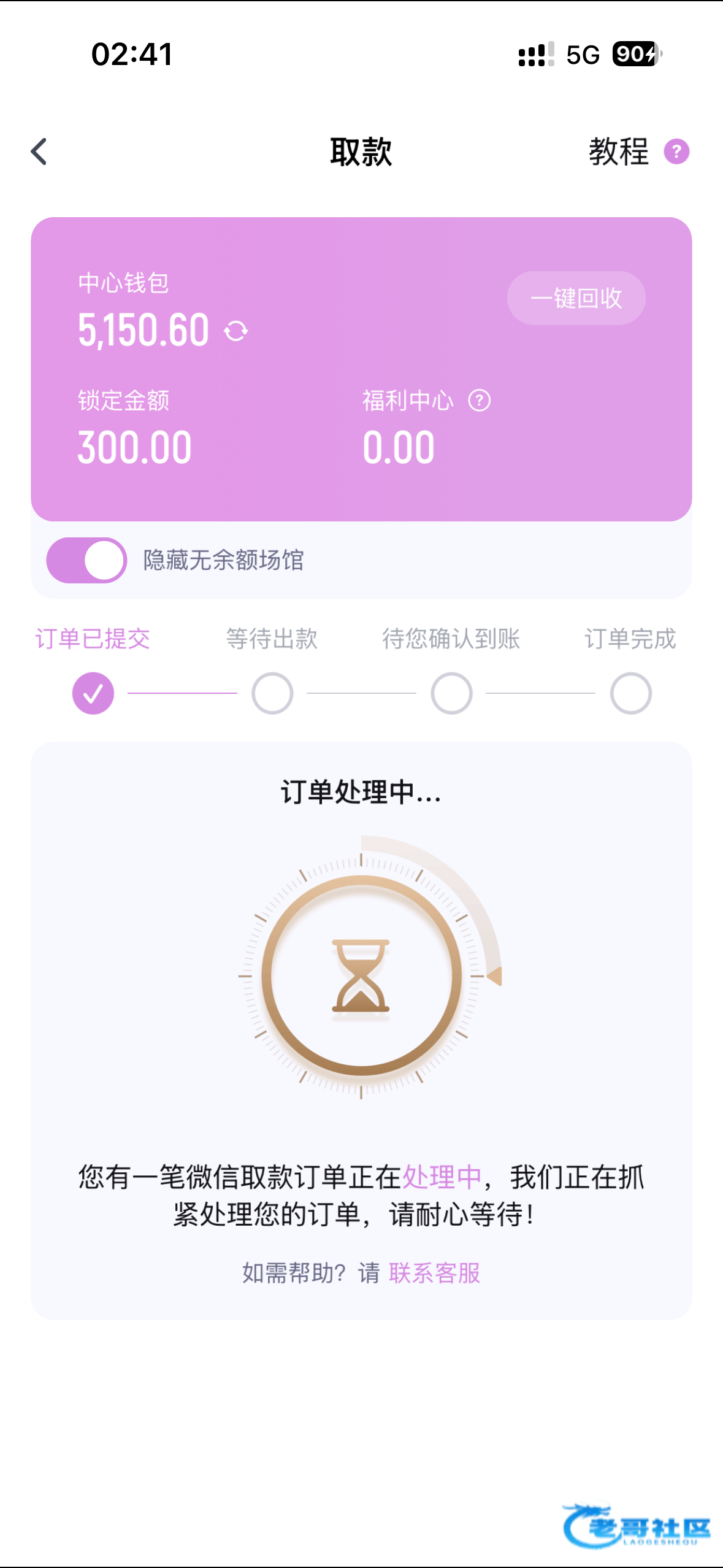Go back from the 取款 page
The width and height of the screenshot is (723, 1568).
pos(39,152)
